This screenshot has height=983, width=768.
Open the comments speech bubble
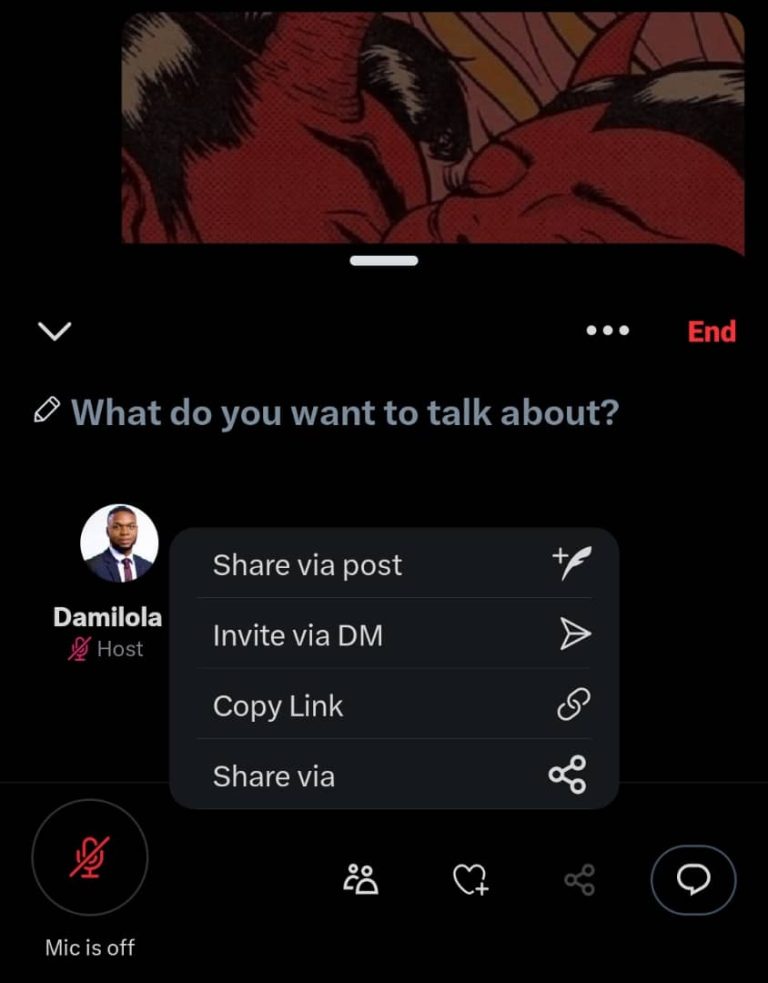(694, 880)
